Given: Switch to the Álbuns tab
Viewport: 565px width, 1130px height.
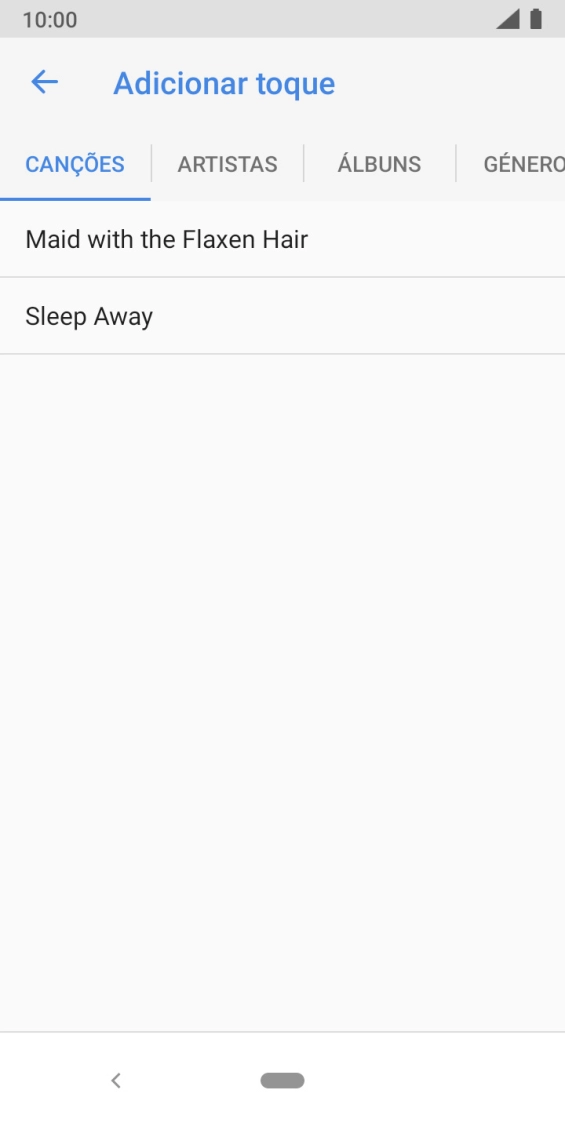Looking at the screenshot, I should coord(380,164).
